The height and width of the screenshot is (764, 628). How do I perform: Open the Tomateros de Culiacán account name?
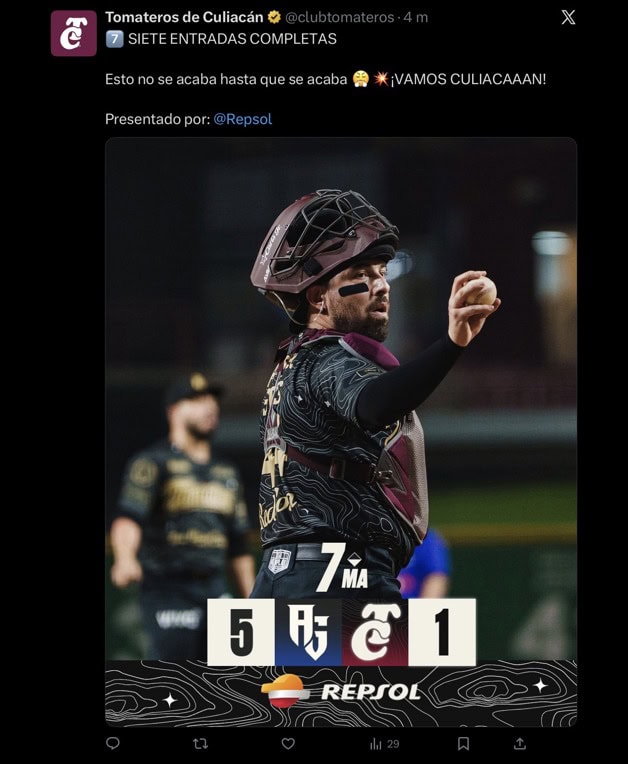click(x=184, y=17)
